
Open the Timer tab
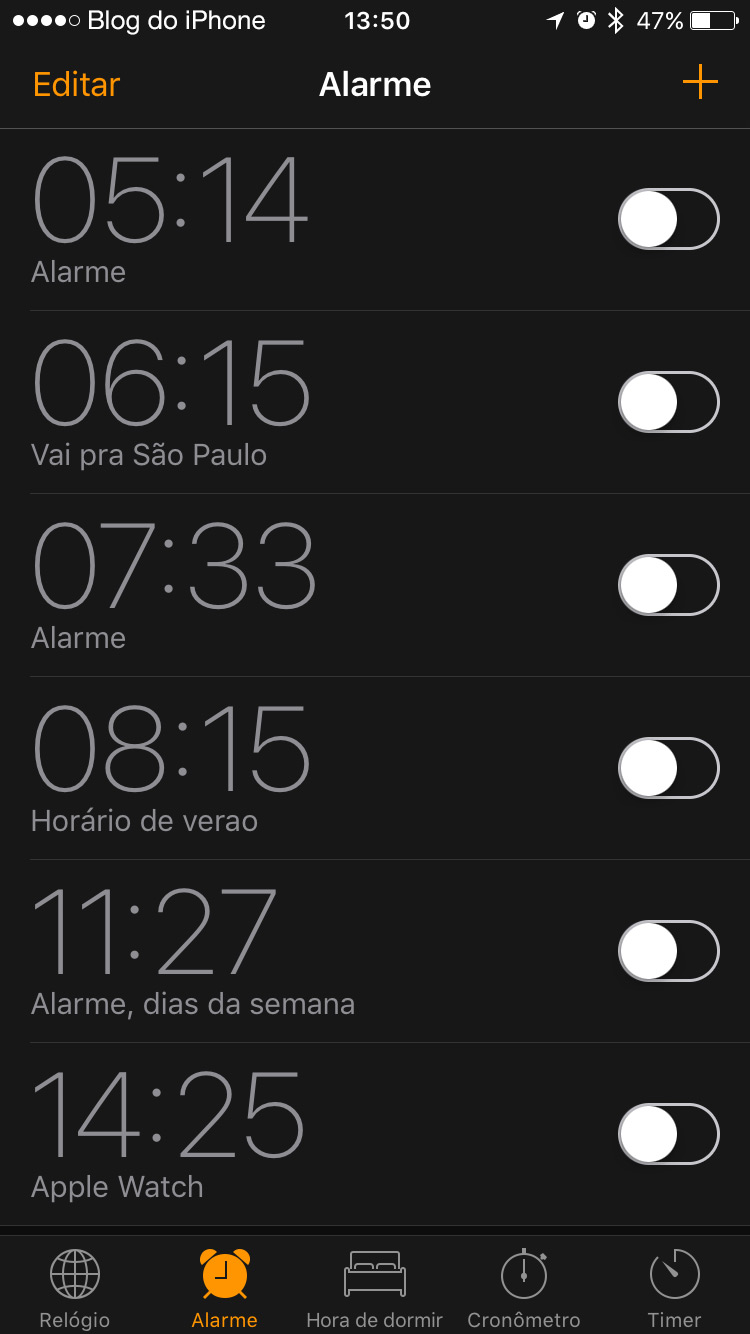675,1288
